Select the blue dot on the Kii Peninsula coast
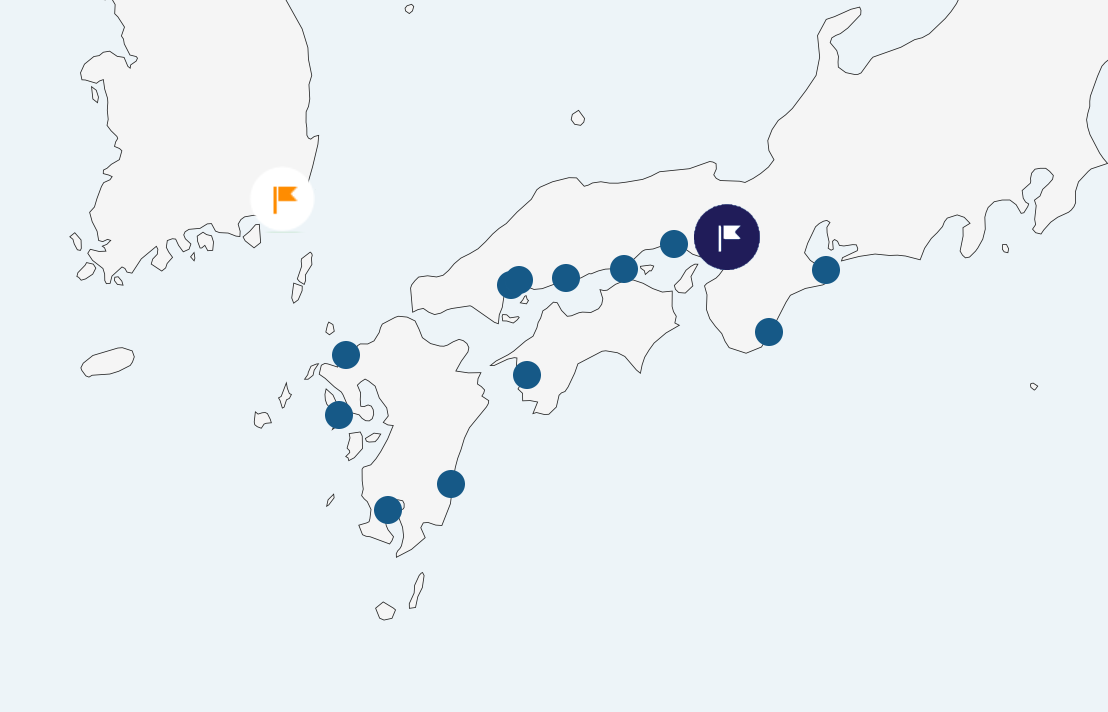 (x=769, y=332)
